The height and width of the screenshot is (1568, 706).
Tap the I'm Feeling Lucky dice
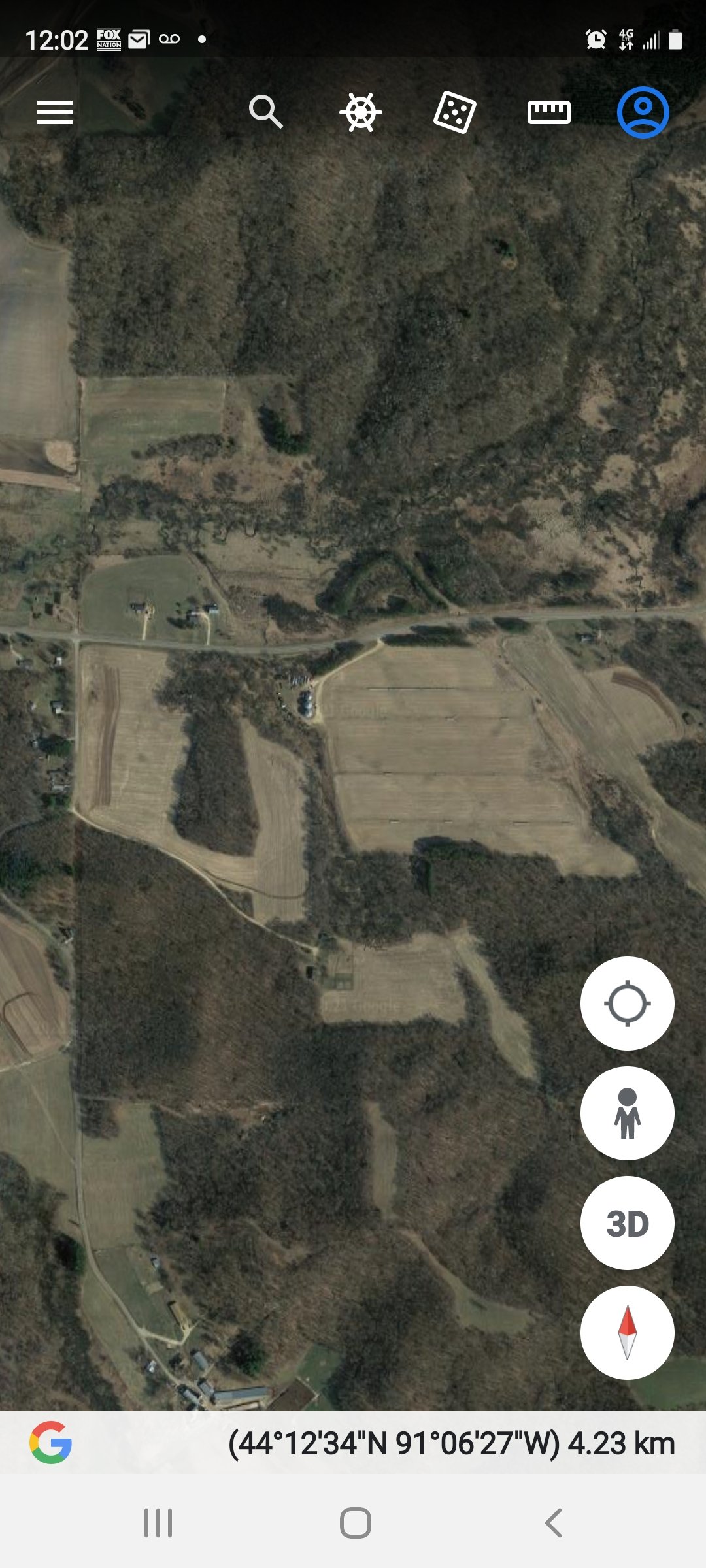(x=456, y=111)
